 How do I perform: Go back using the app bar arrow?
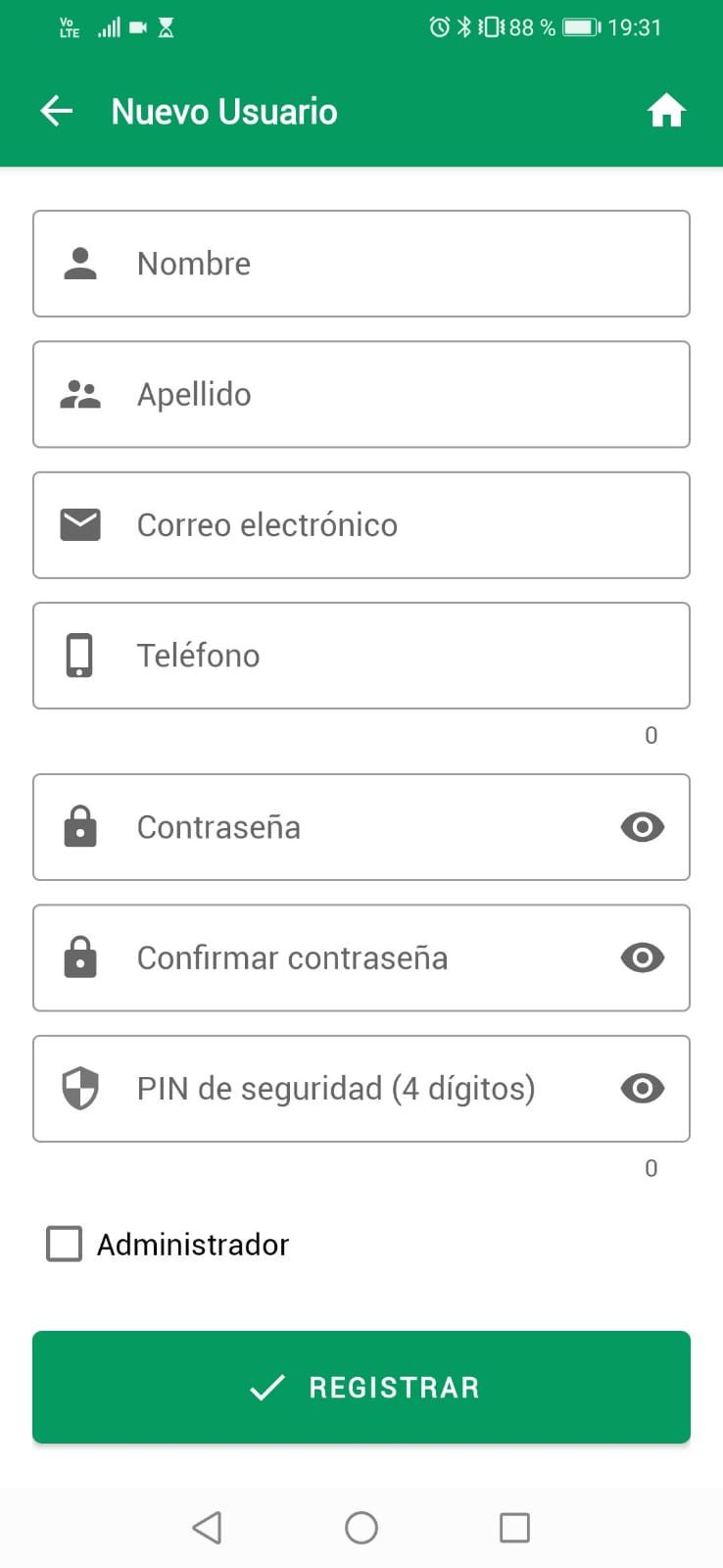(57, 112)
